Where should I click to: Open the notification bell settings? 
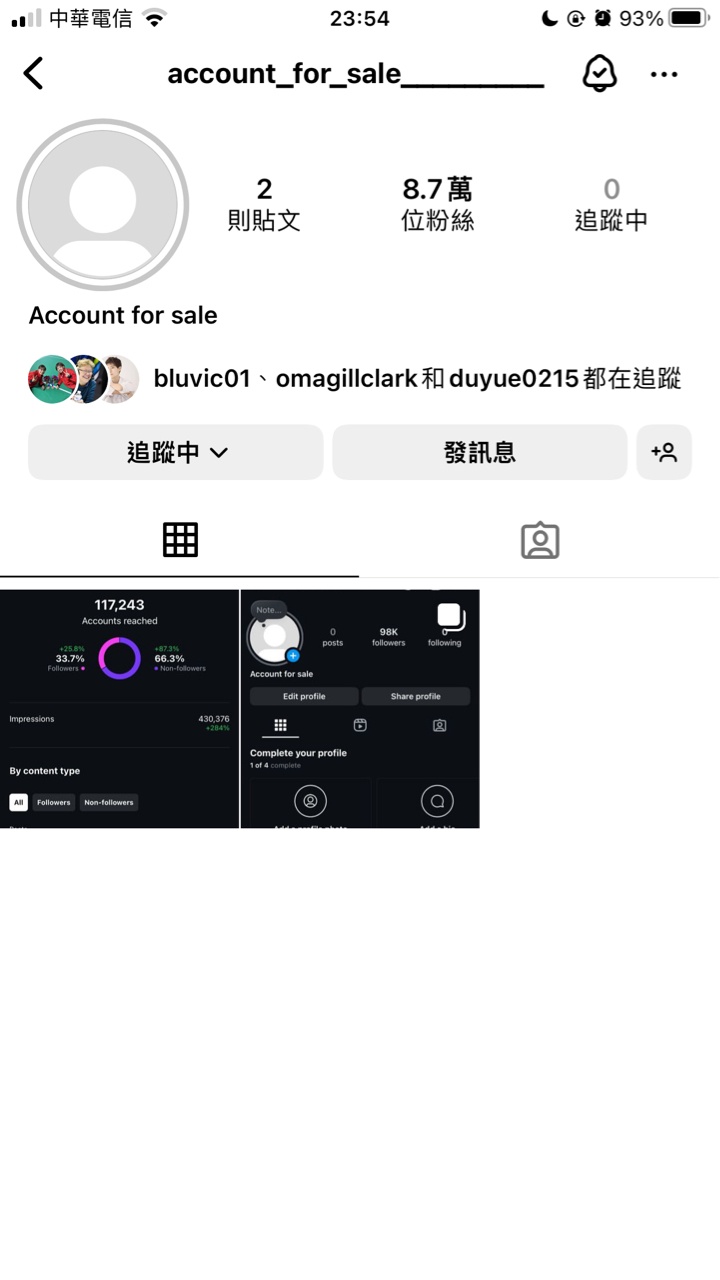tap(599, 73)
